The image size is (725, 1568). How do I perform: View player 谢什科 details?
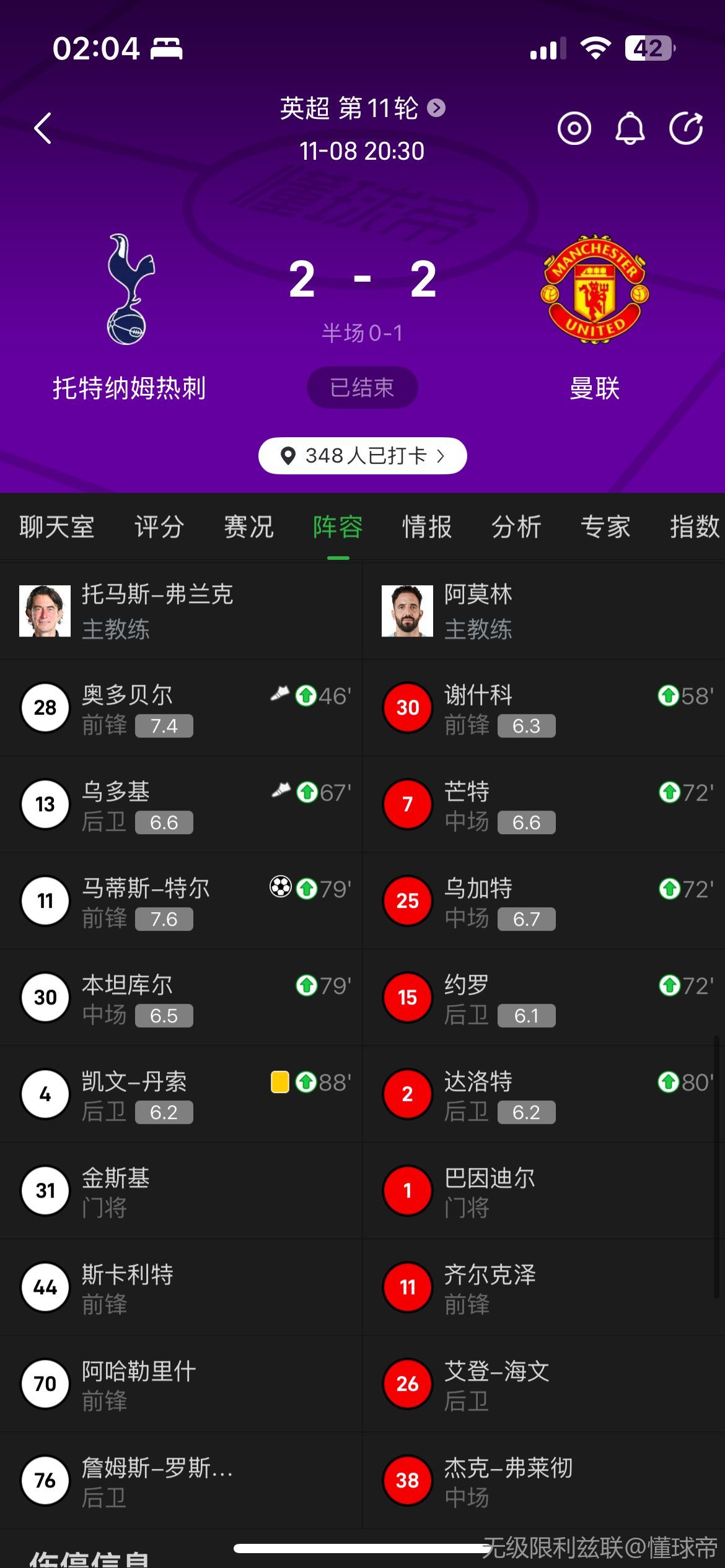478,707
